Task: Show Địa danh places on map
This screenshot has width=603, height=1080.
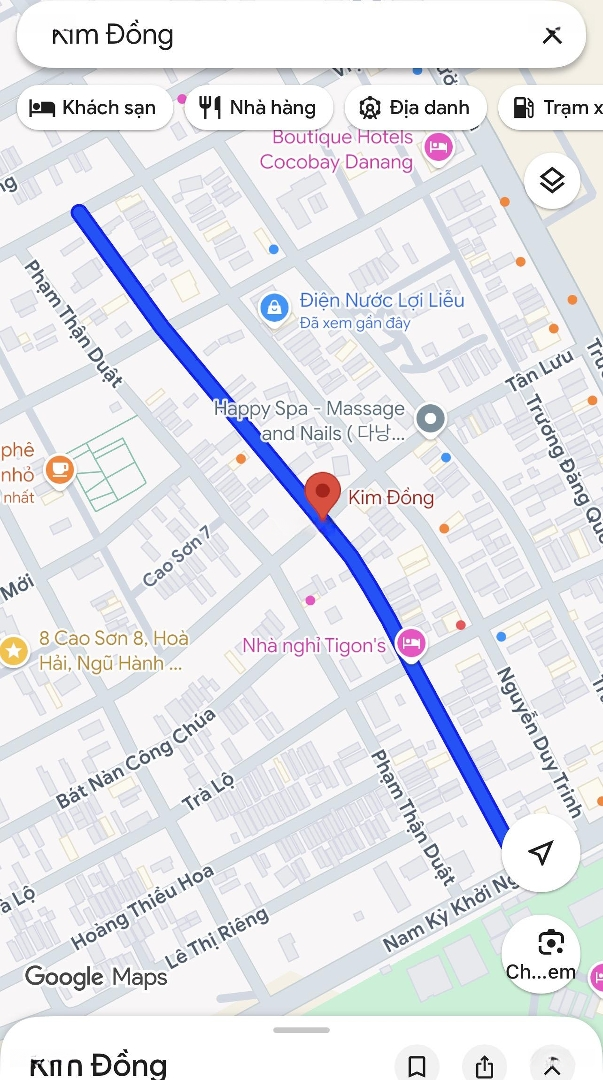Action: click(x=415, y=108)
